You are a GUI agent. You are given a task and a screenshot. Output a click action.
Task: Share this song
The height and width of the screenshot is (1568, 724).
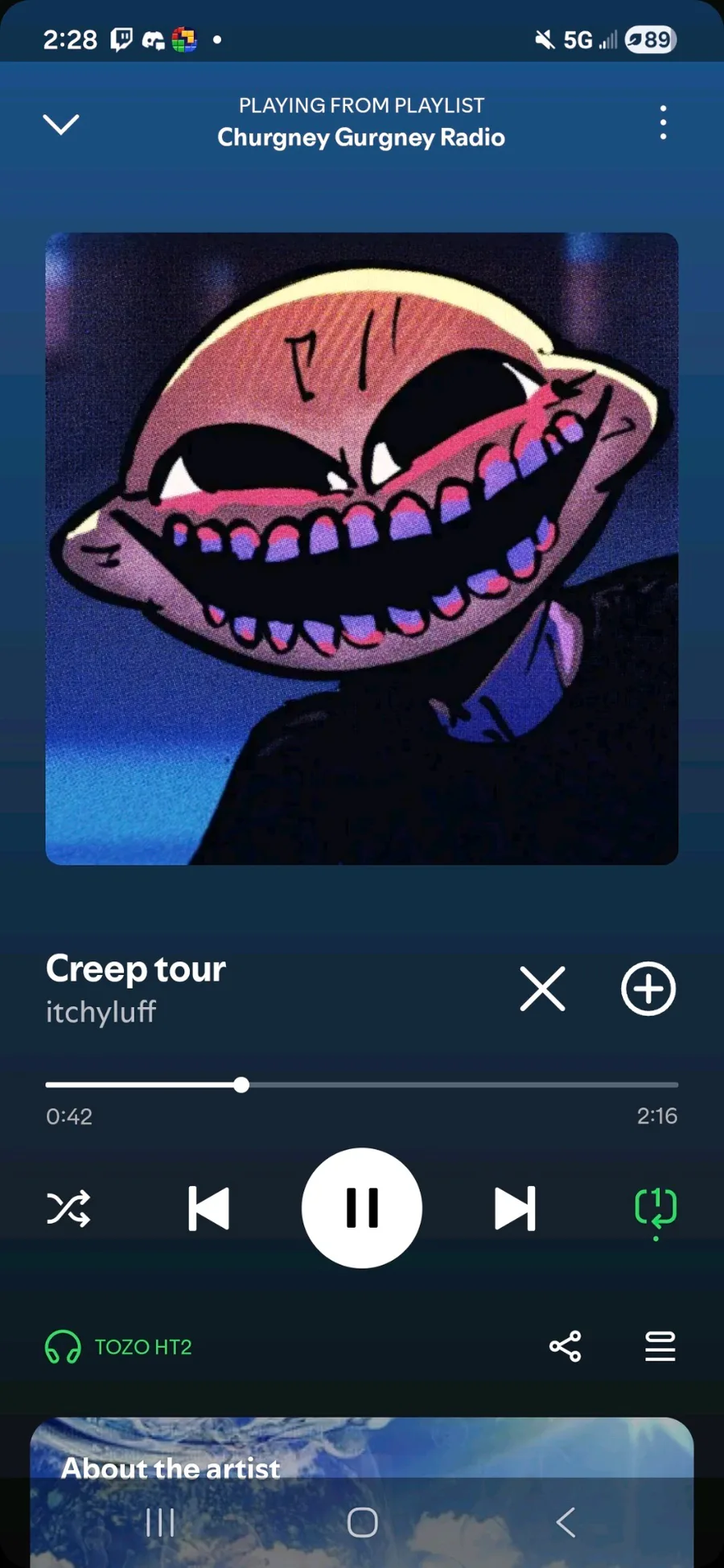click(x=565, y=1346)
